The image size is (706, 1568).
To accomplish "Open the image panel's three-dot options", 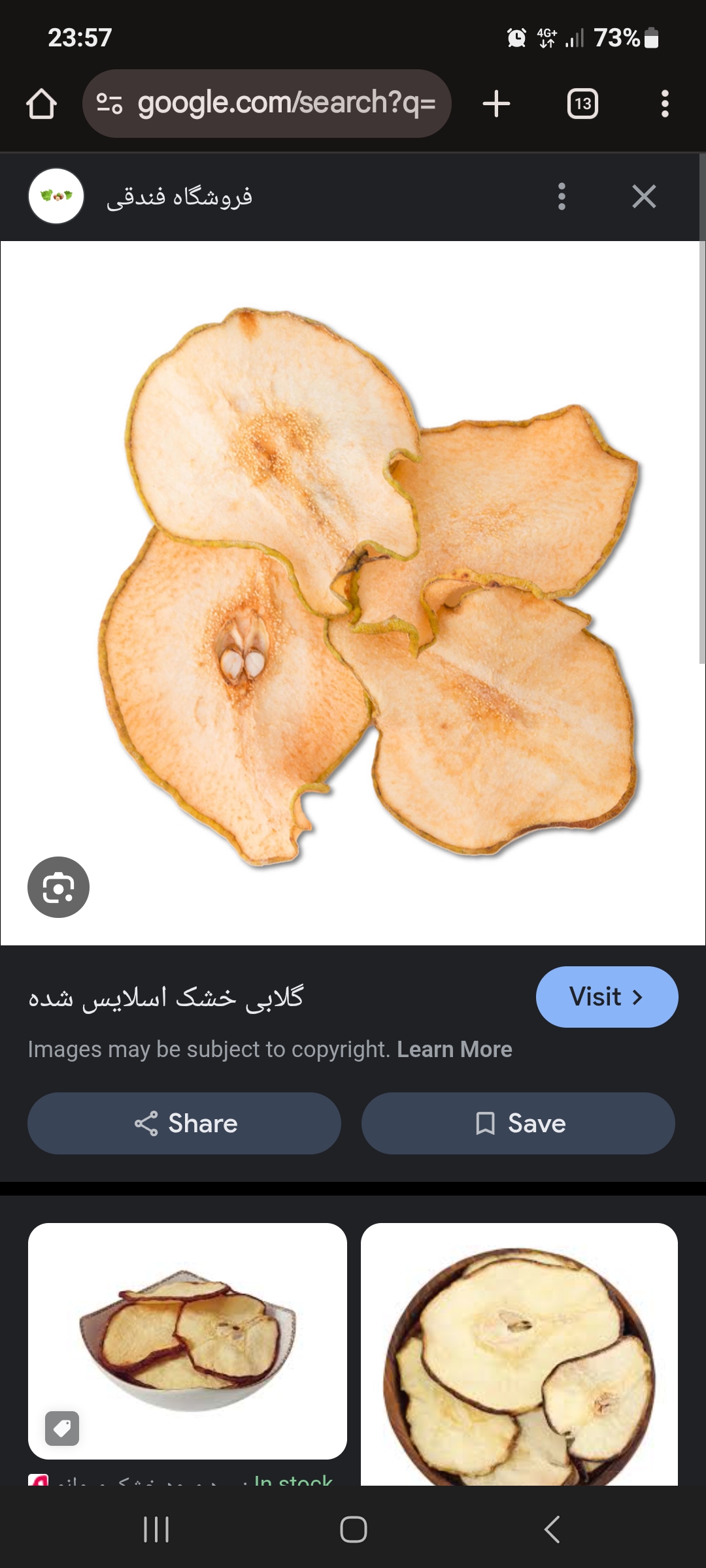I will click(x=562, y=196).
